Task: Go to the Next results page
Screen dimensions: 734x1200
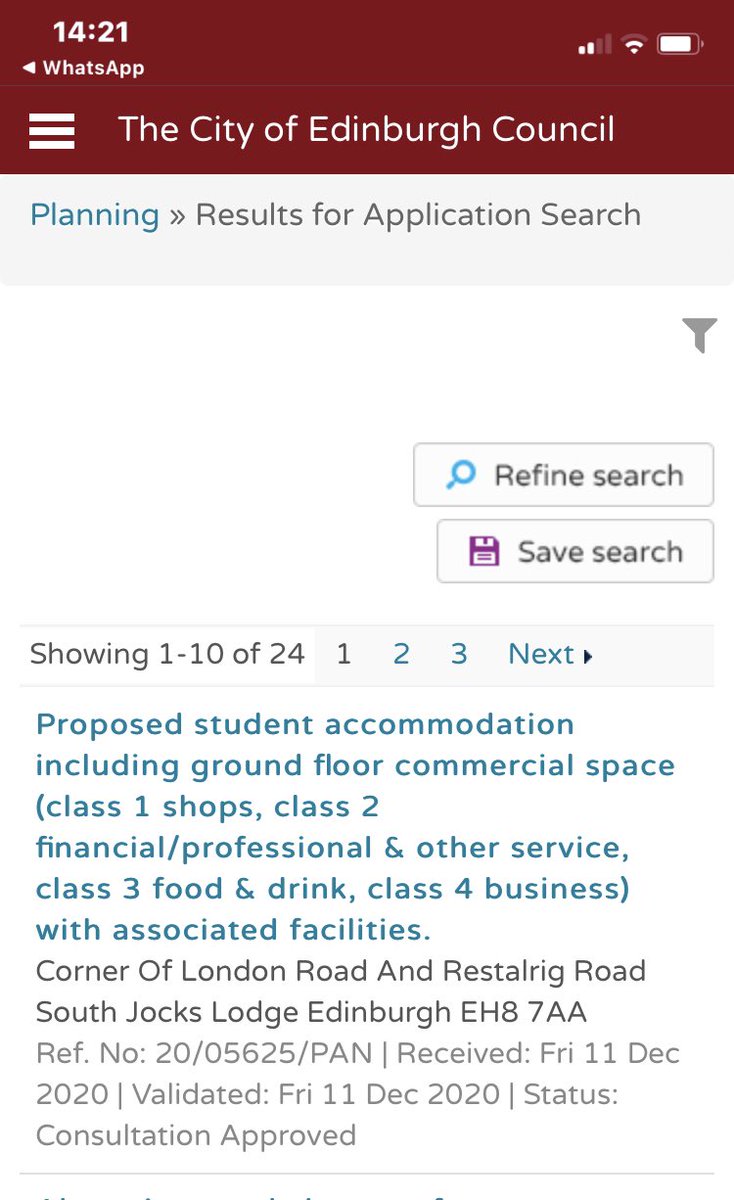Action: click(550, 654)
